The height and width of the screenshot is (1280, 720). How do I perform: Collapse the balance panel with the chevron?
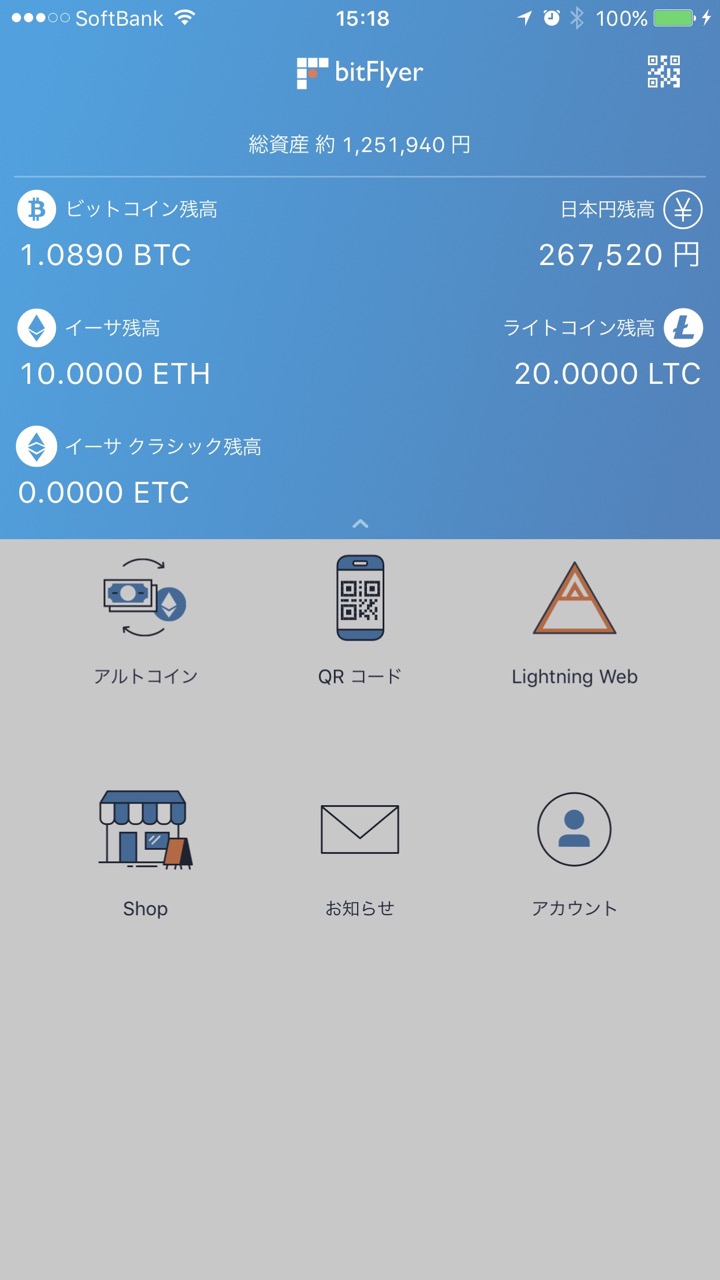coord(361,523)
